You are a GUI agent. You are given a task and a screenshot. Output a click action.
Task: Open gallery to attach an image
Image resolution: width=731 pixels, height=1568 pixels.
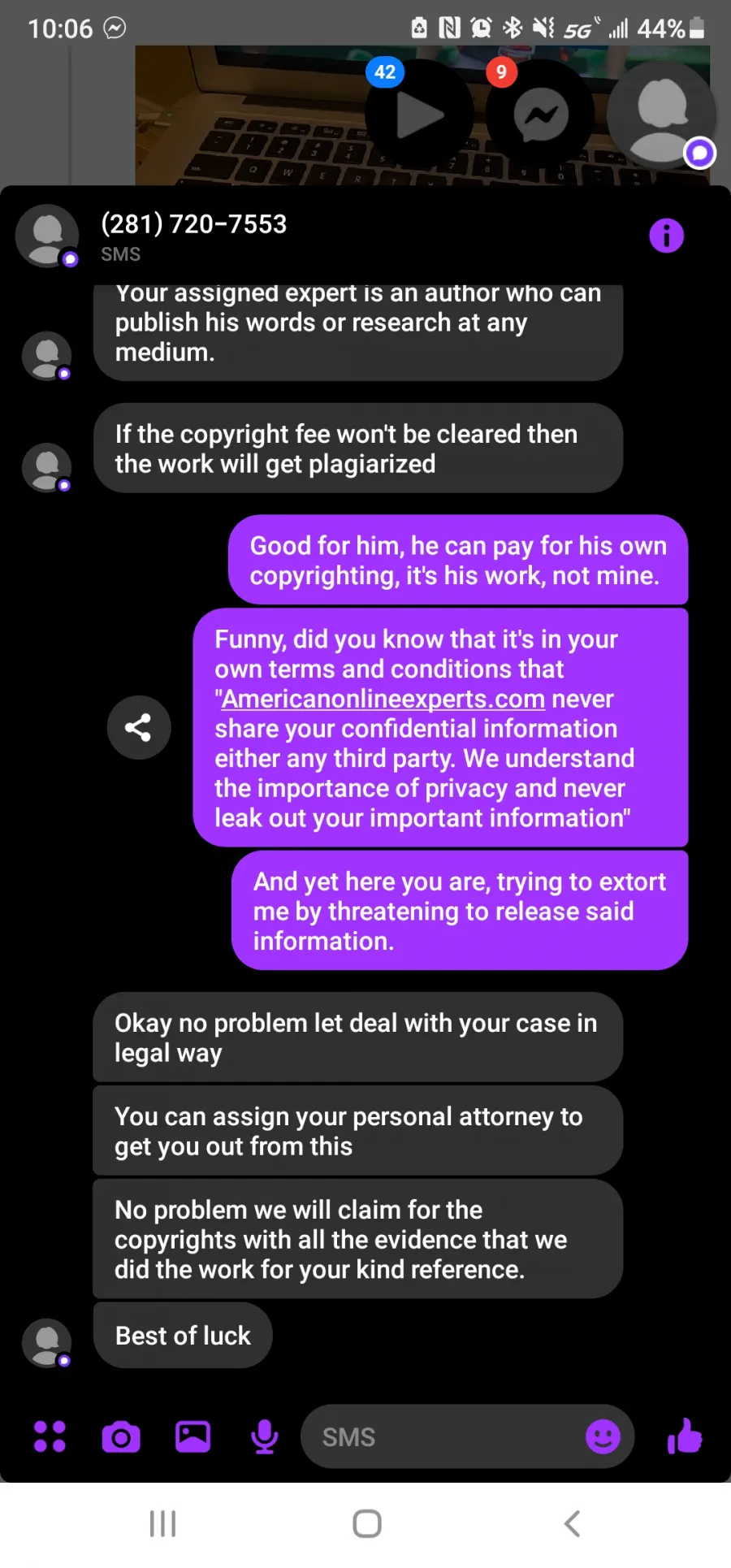(193, 1436)
